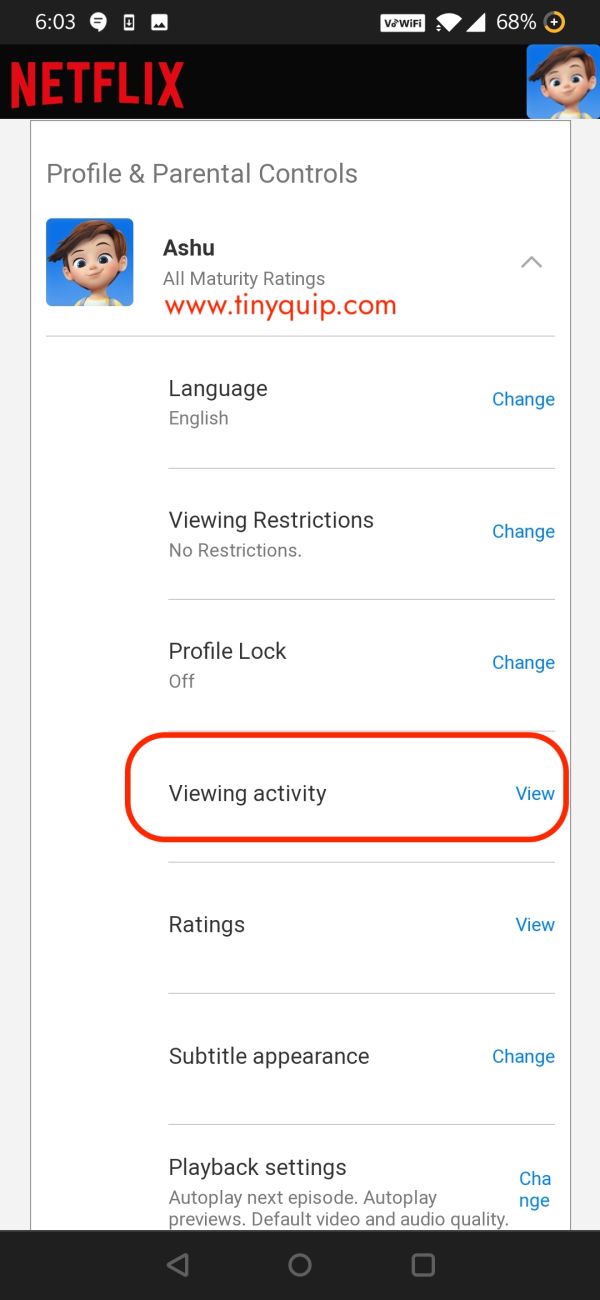Change Playback settings
600x1300 pixels.
click(x=535, y=1189)
